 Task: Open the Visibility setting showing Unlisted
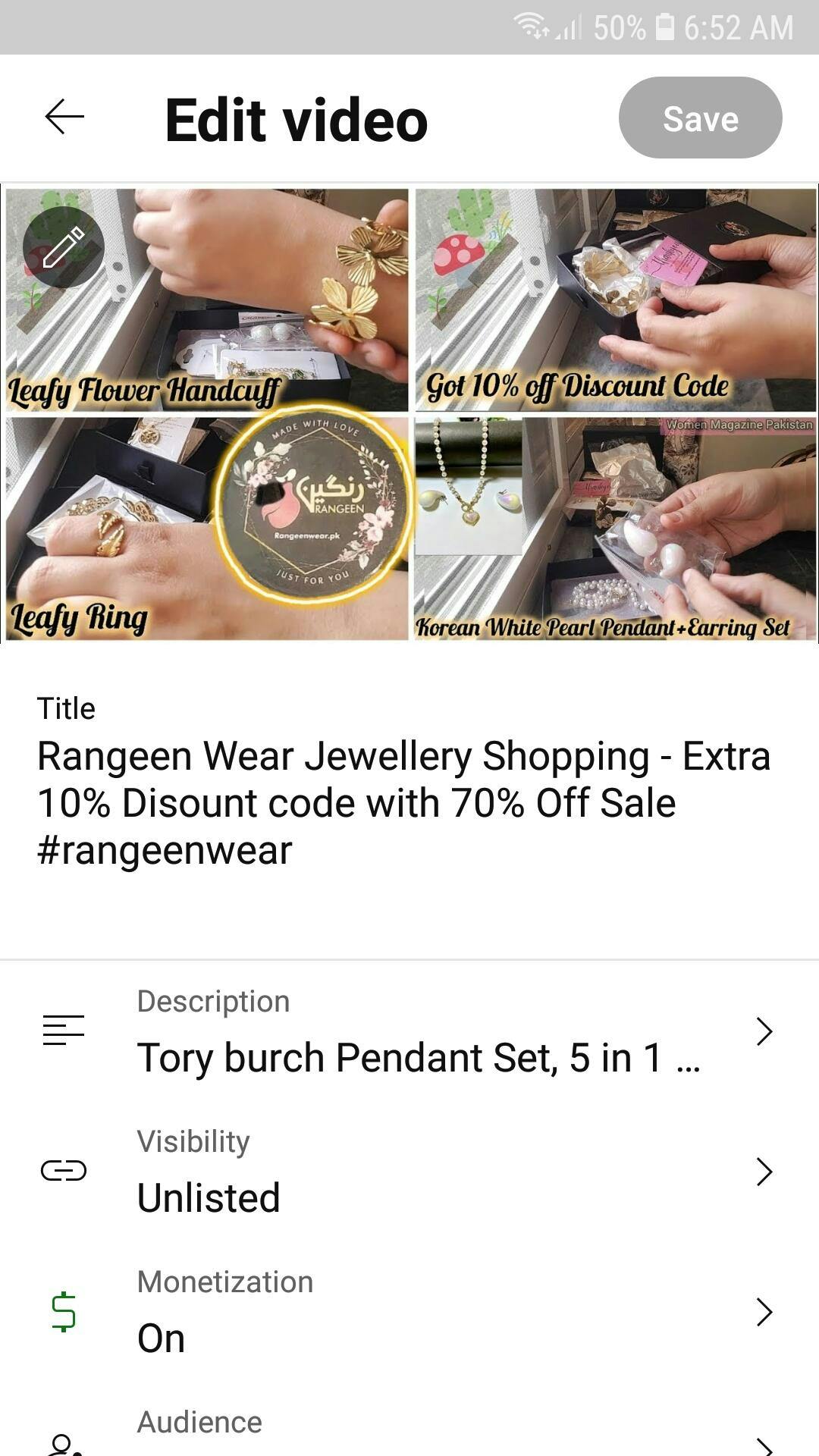click(409, 1172)
